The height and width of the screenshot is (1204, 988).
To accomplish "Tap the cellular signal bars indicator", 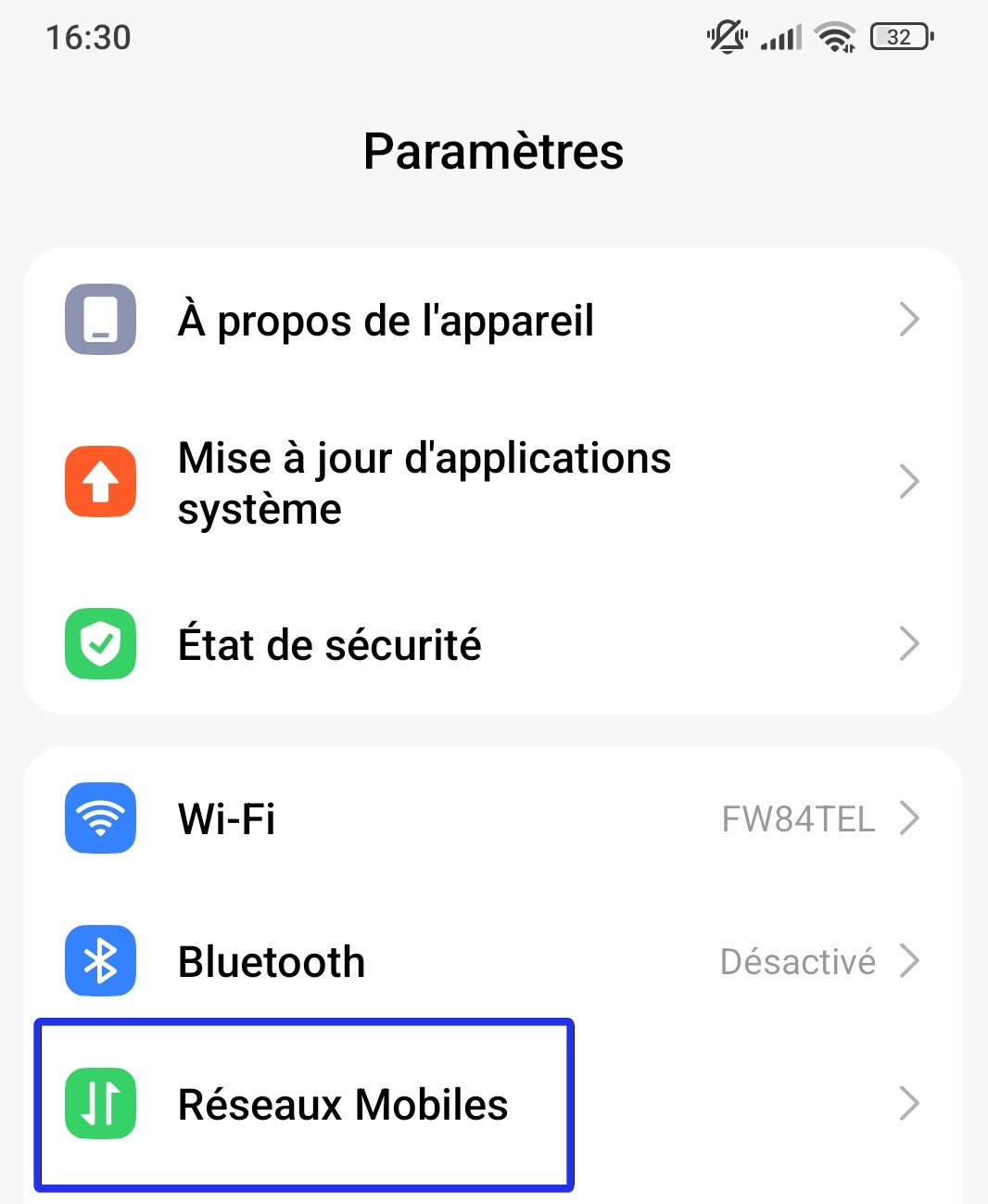I will point(779,36).
